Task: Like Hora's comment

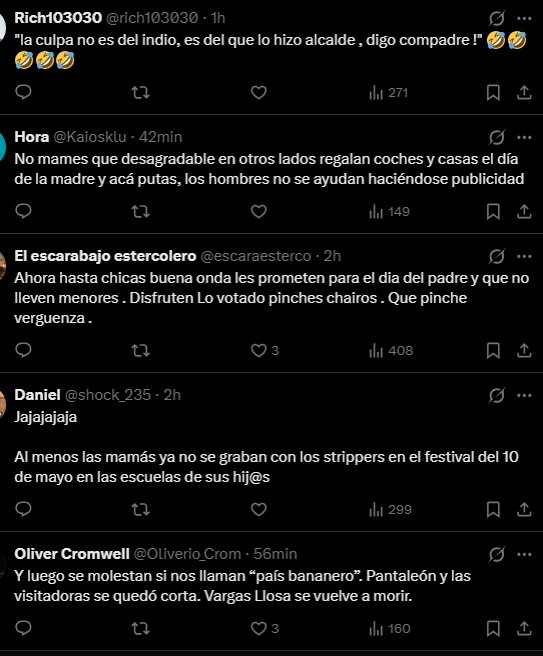Action: click(259, 211)
